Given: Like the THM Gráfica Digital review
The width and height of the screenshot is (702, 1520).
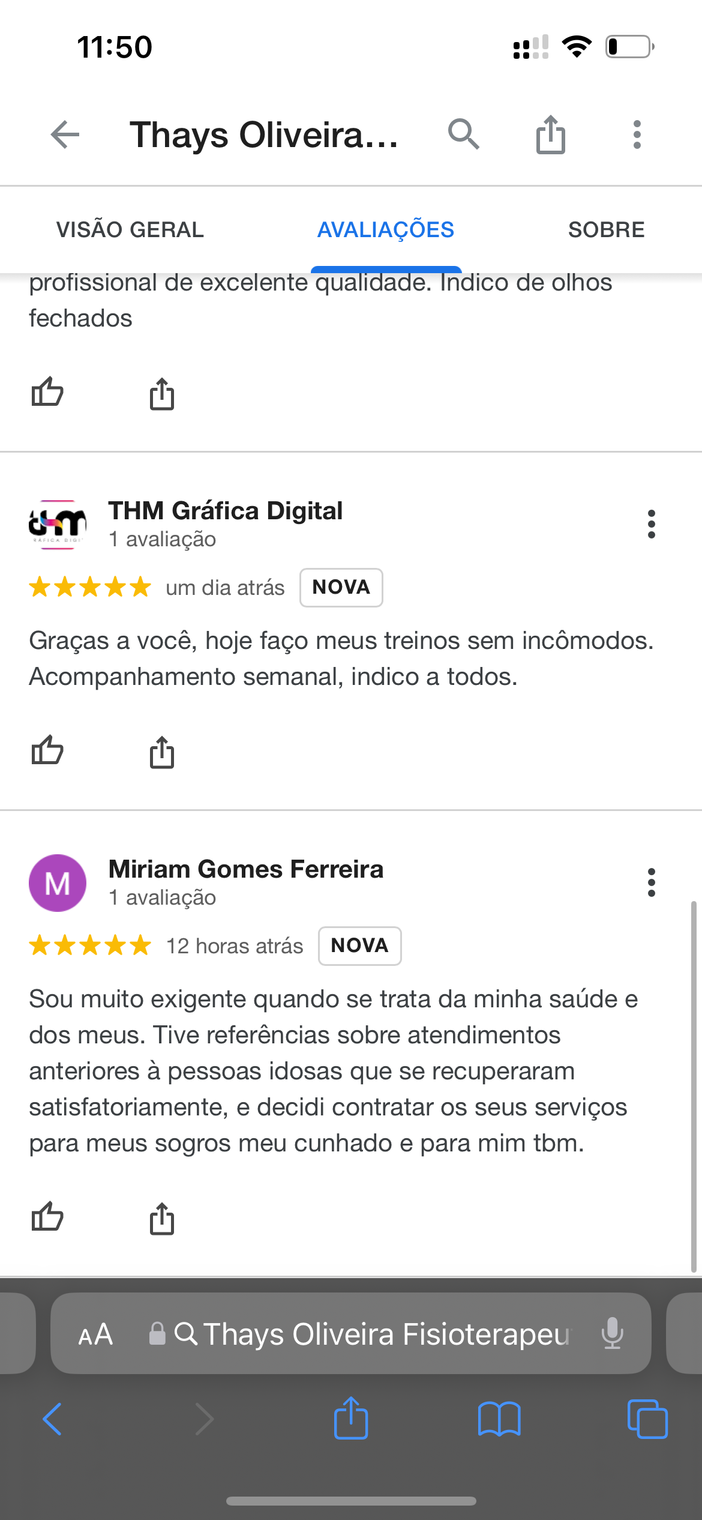Looking at the screenshot, I should (47, 751).
